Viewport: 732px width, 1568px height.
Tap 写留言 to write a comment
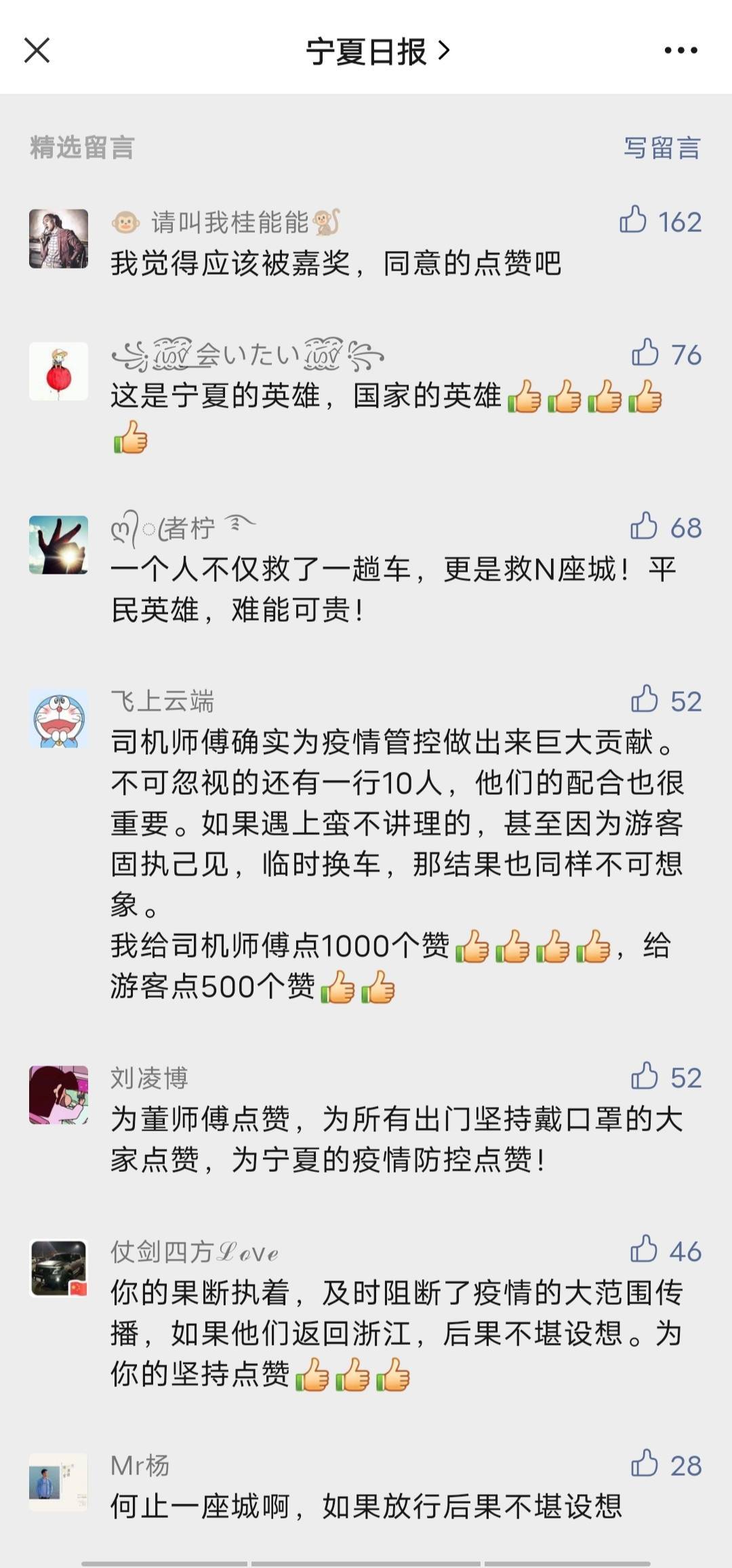[662, 148]
